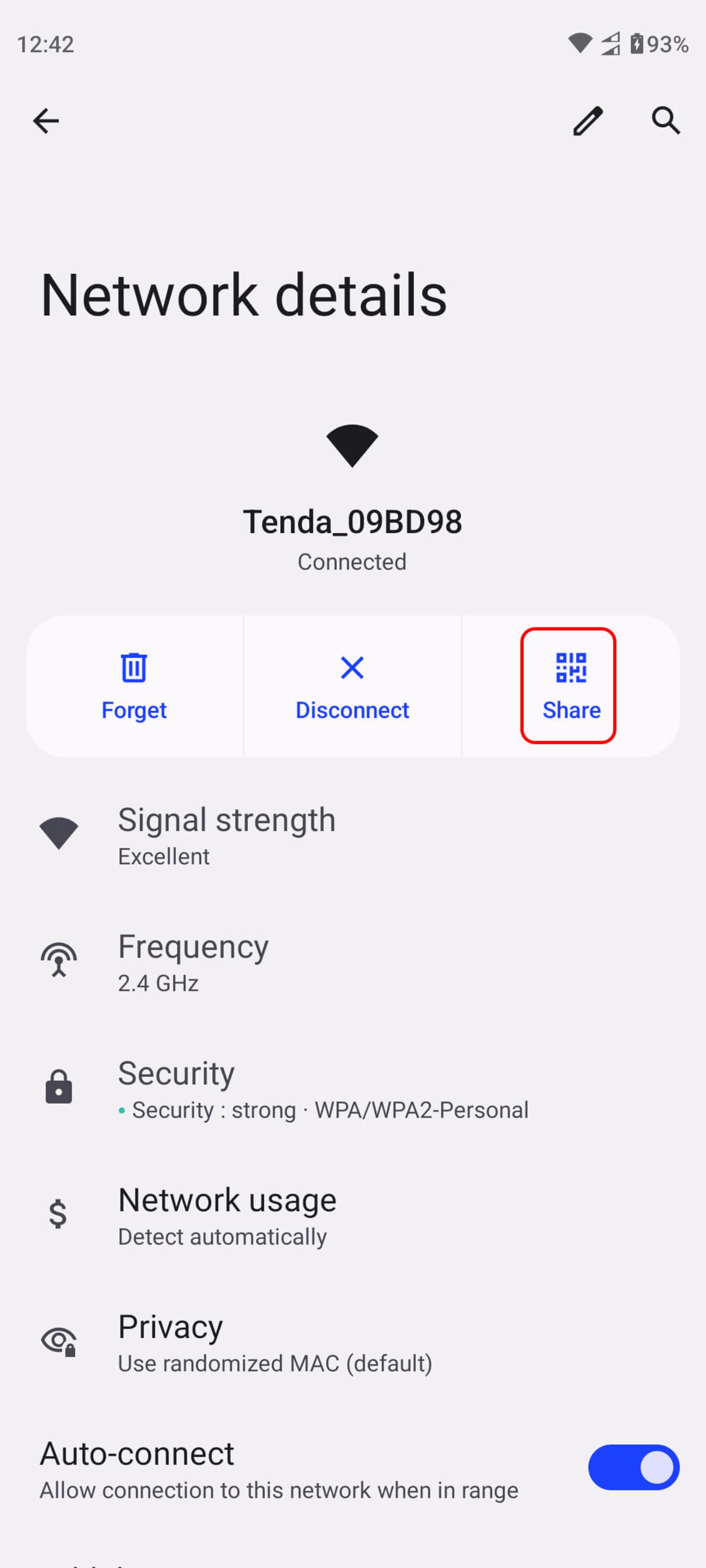Viewport: 706px width, 1568px height.
Task: Turn off Auto-connect switch
Action: [x=633, y=1468]
